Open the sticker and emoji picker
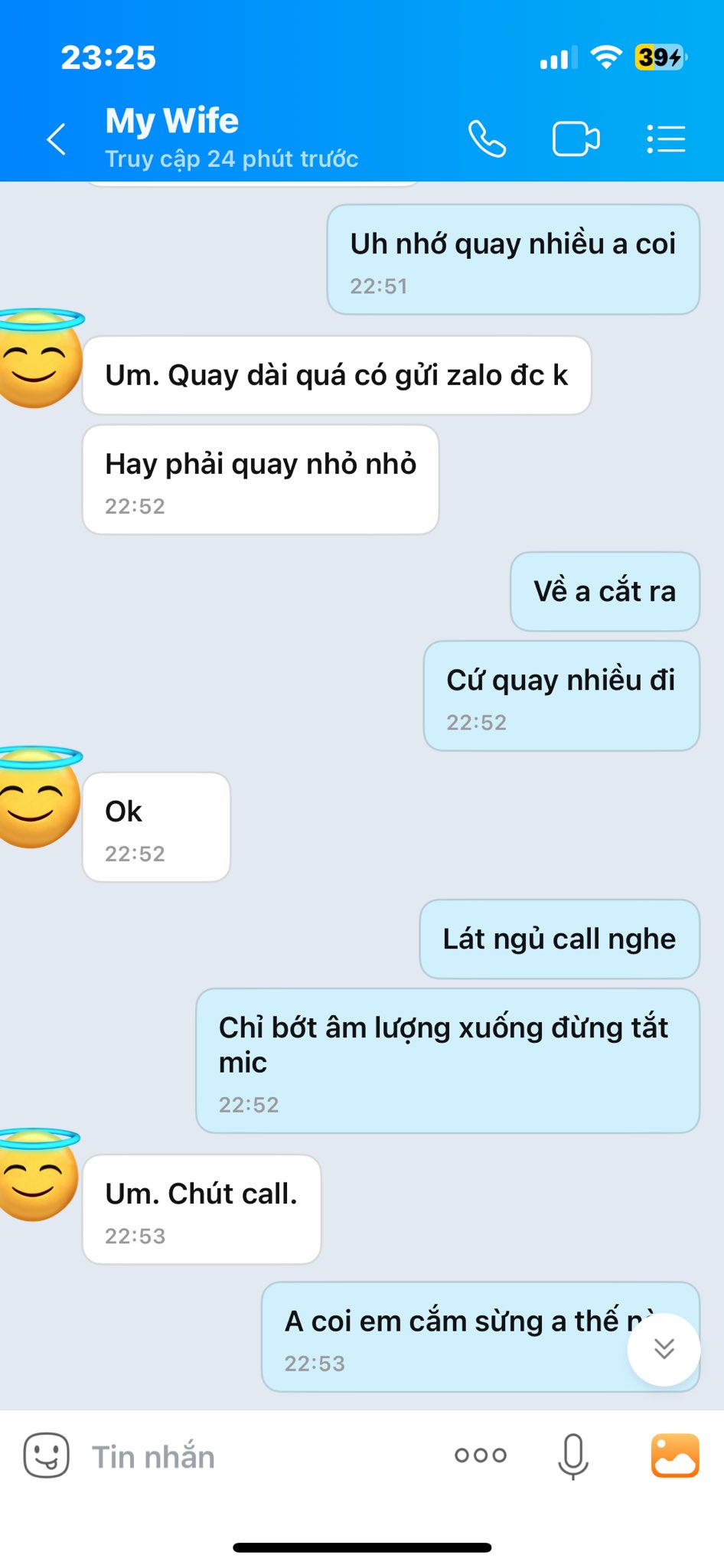The height and width of the screenshot is (1568, 724). pos(47,1455)
